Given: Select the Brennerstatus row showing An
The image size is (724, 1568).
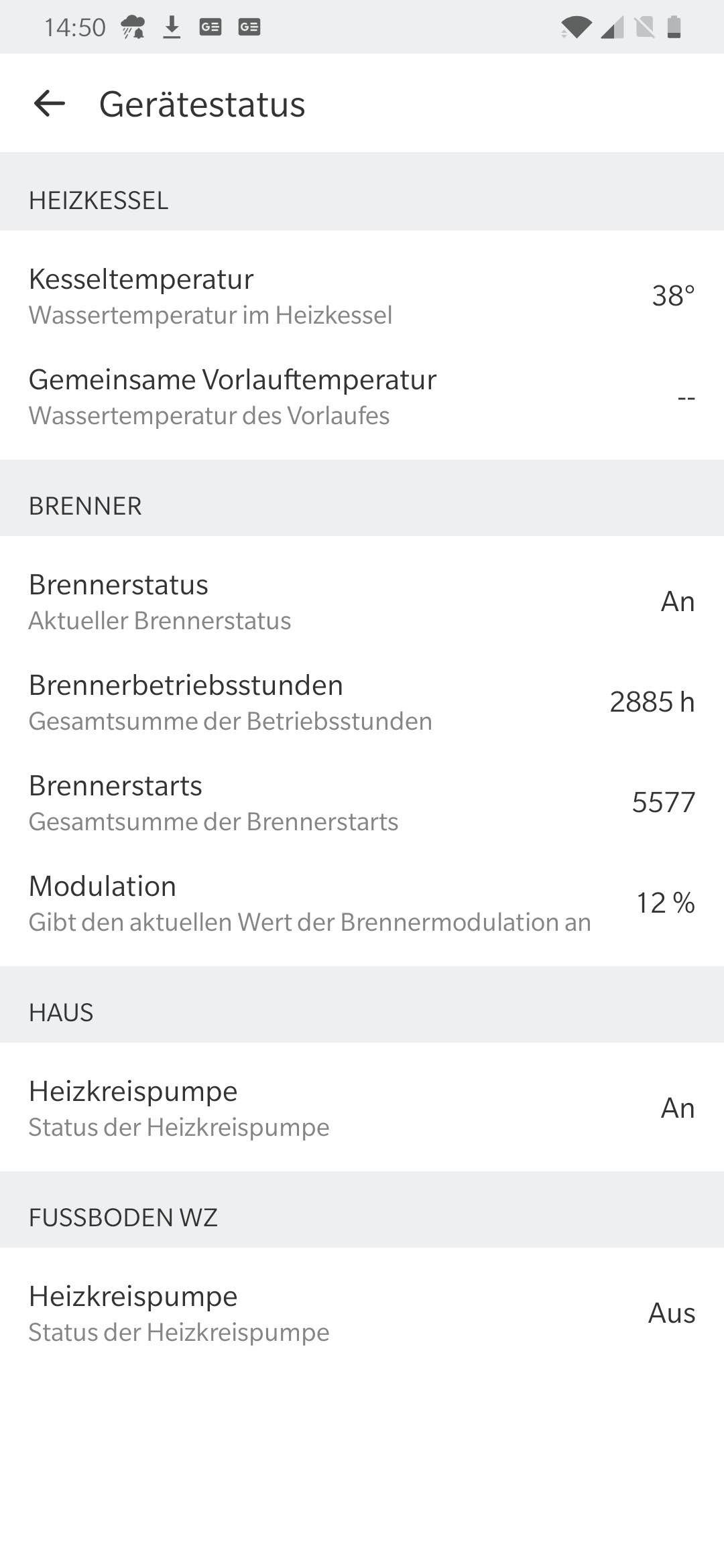Looking at the screenshot, I should coord(362,601).
